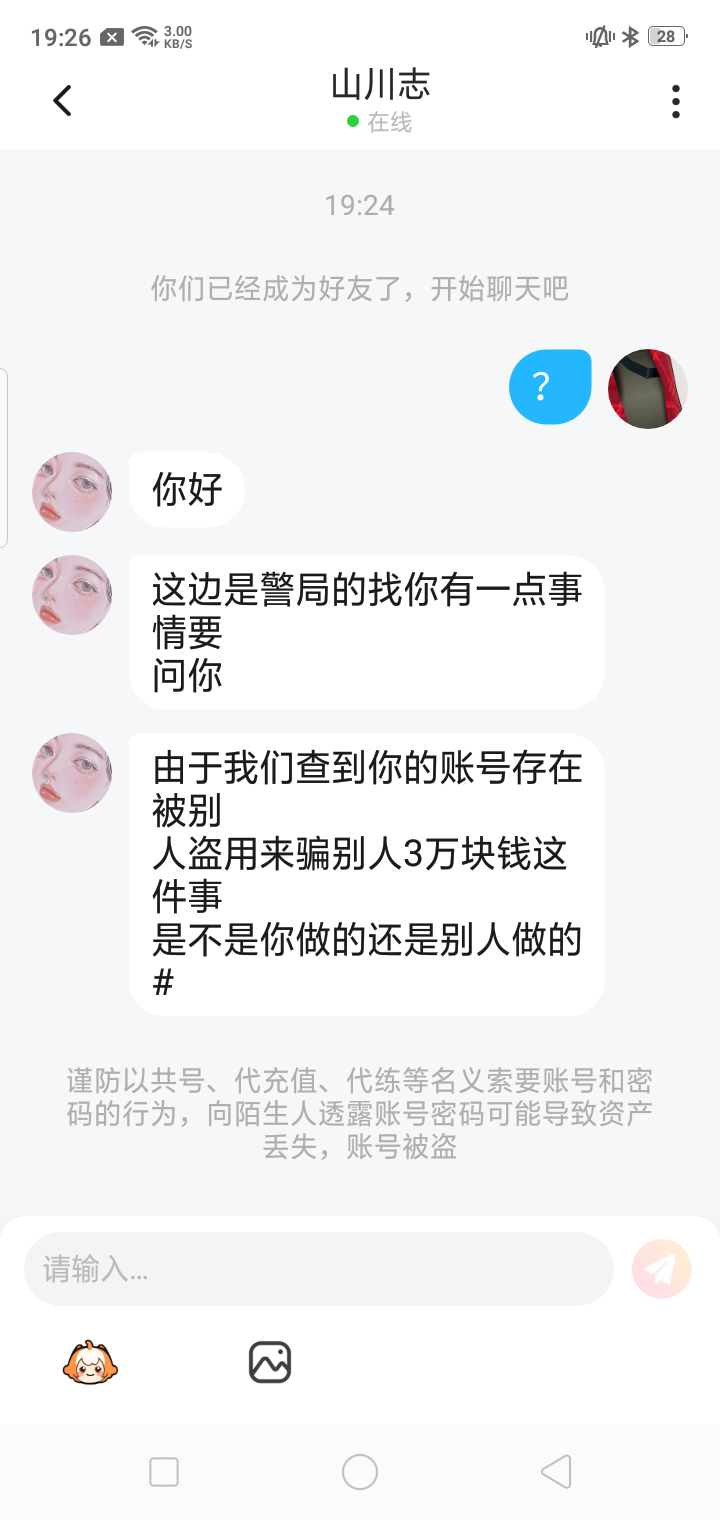Open the system recent apps view
720x1520 pixels.
pyautogui.click(x=164, y=1472)
